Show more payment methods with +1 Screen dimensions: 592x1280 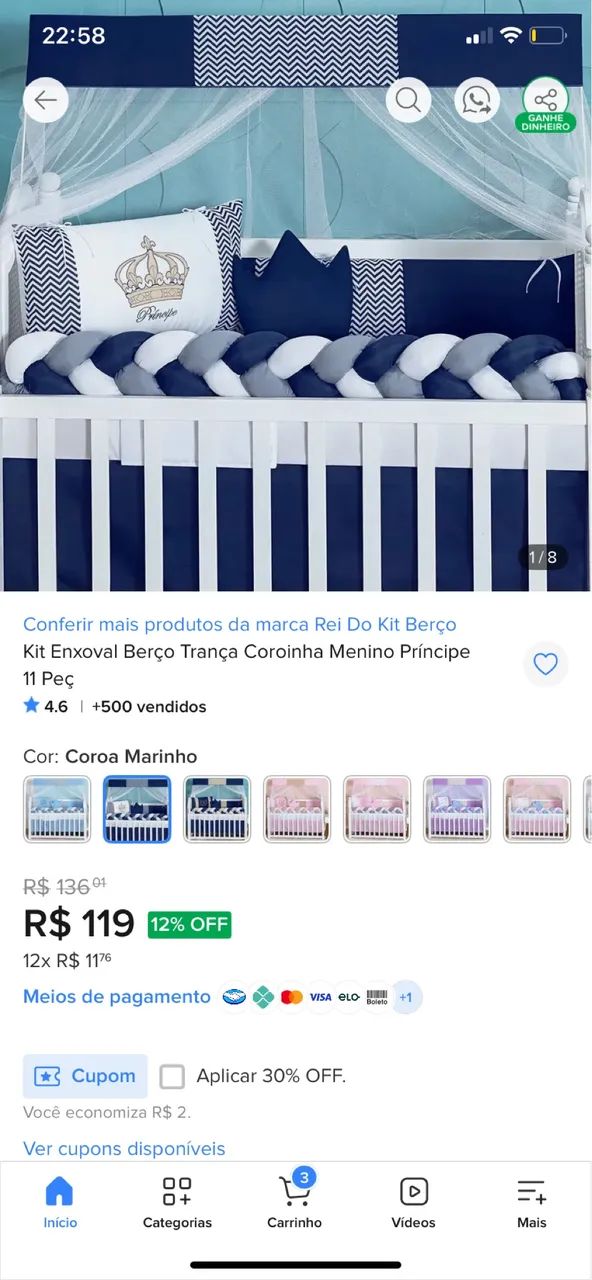(406, 997)
